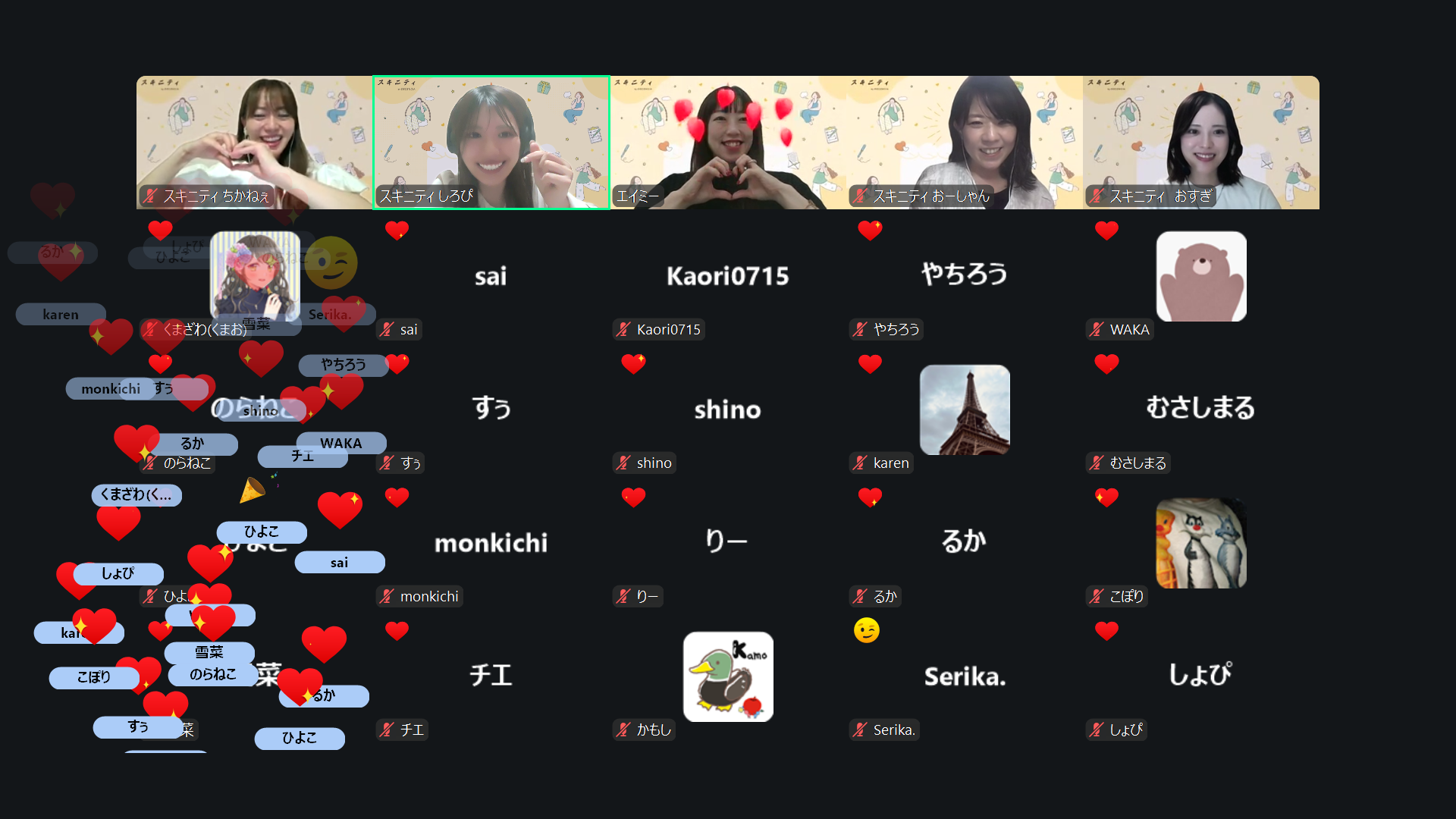Tap エイミー's video tile
This screenshot has height=819, width=1456.
point(728,143)
